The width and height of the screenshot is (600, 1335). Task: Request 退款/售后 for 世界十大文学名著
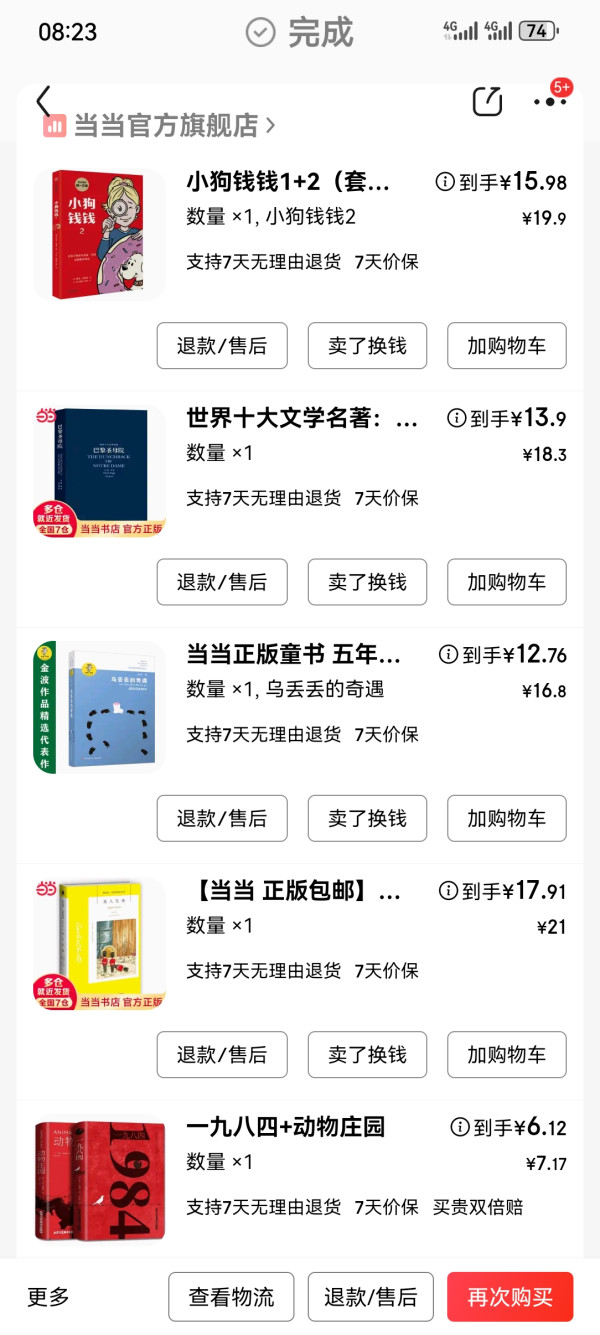click(222, 582)
